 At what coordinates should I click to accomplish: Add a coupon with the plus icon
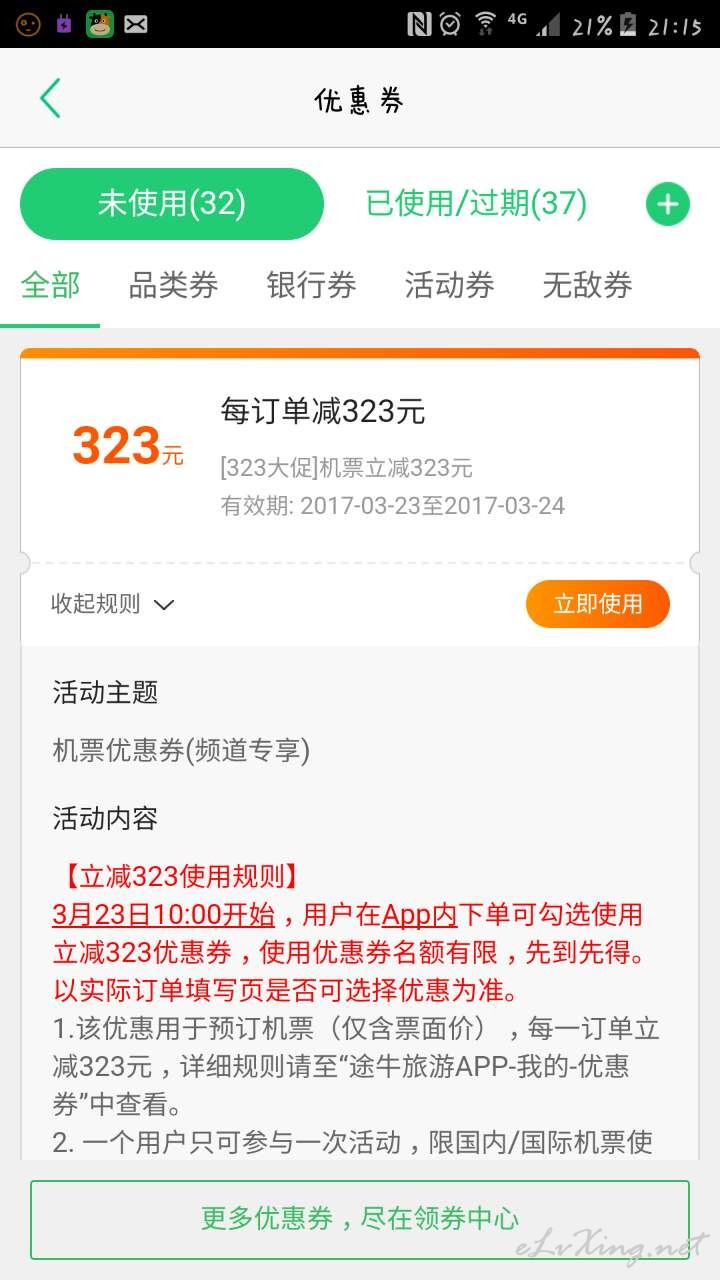pyautogui.click(x=668, y=205)
